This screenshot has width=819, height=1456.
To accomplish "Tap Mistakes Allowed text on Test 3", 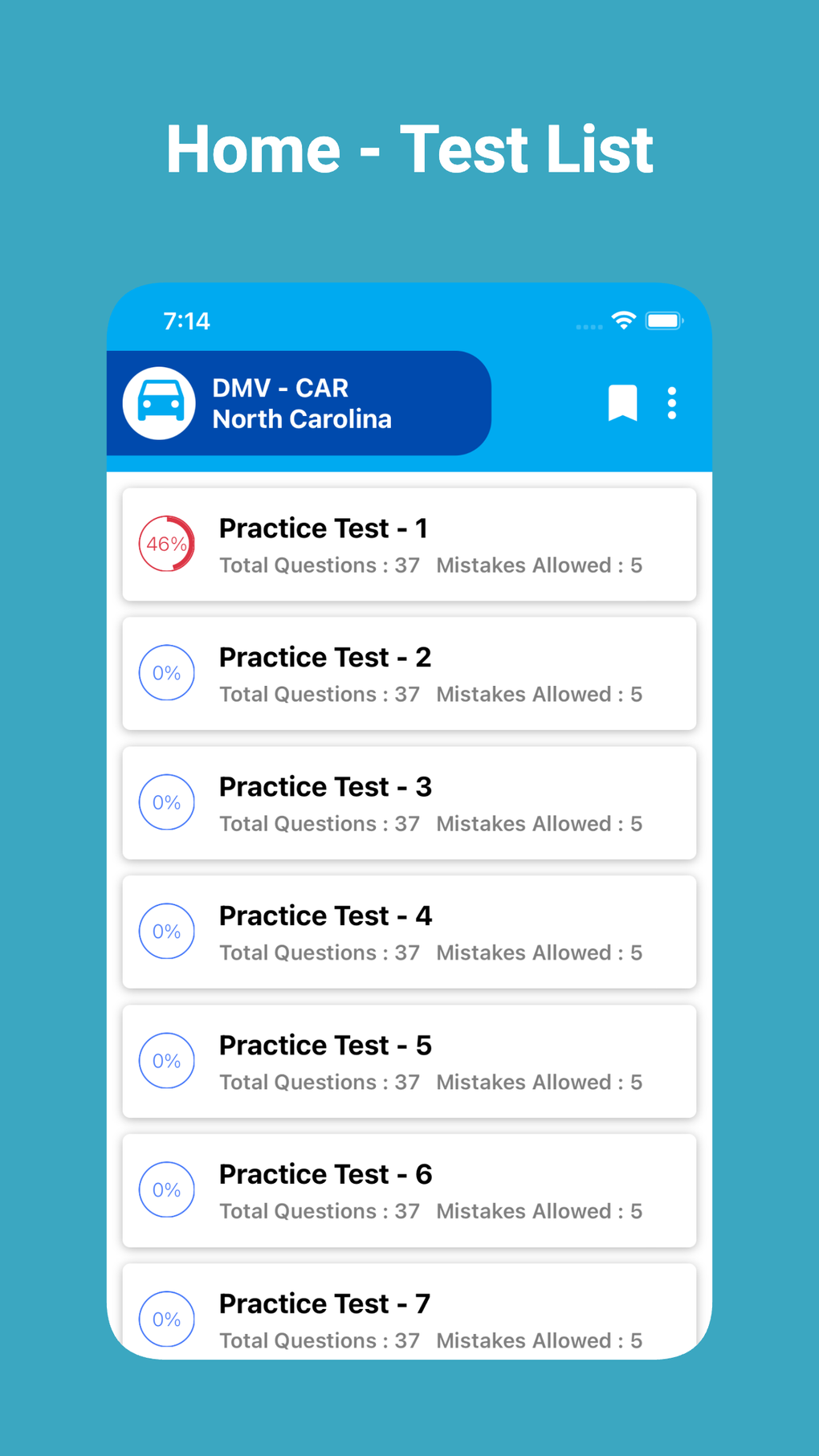I will pos(539,823).
